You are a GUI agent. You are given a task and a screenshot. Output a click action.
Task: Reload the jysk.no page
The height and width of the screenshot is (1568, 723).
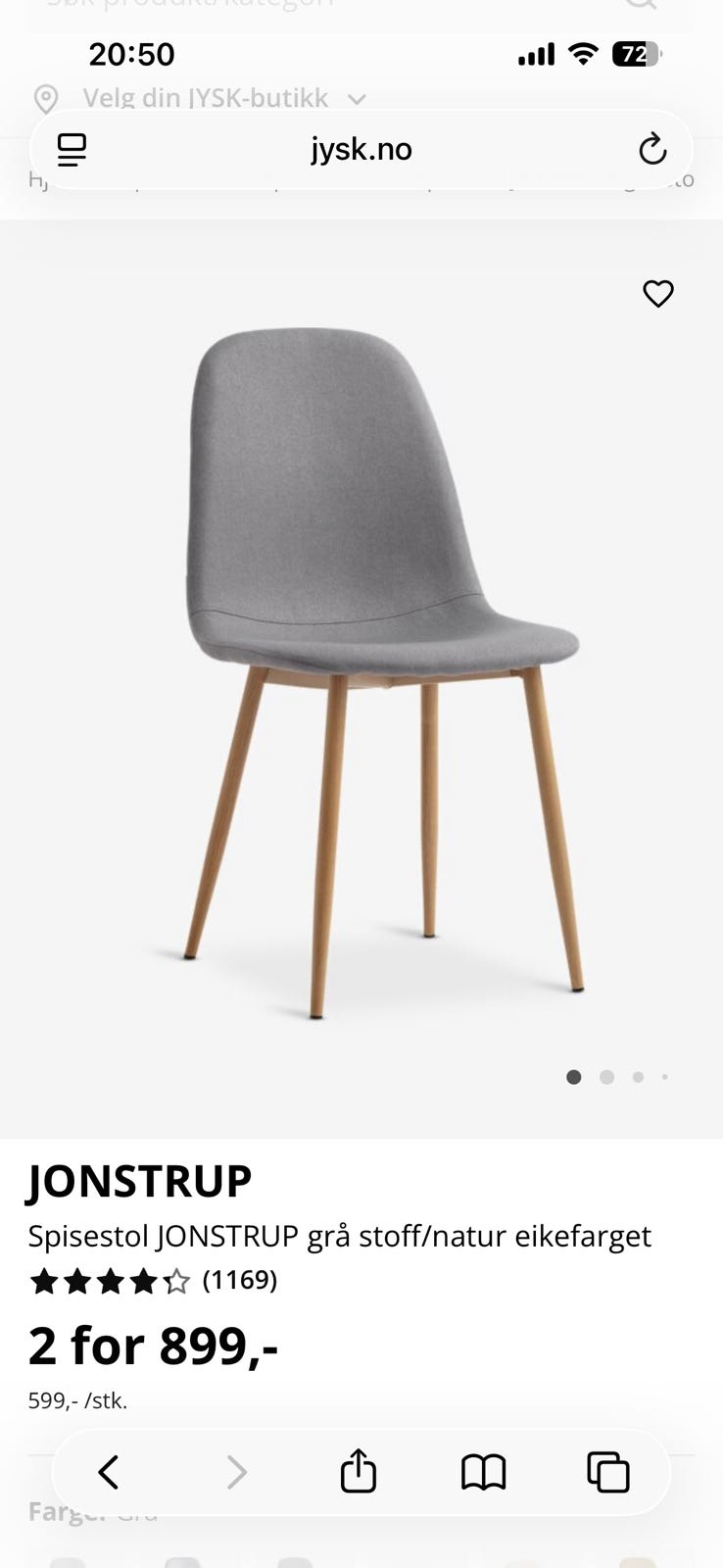click(651, 150)
